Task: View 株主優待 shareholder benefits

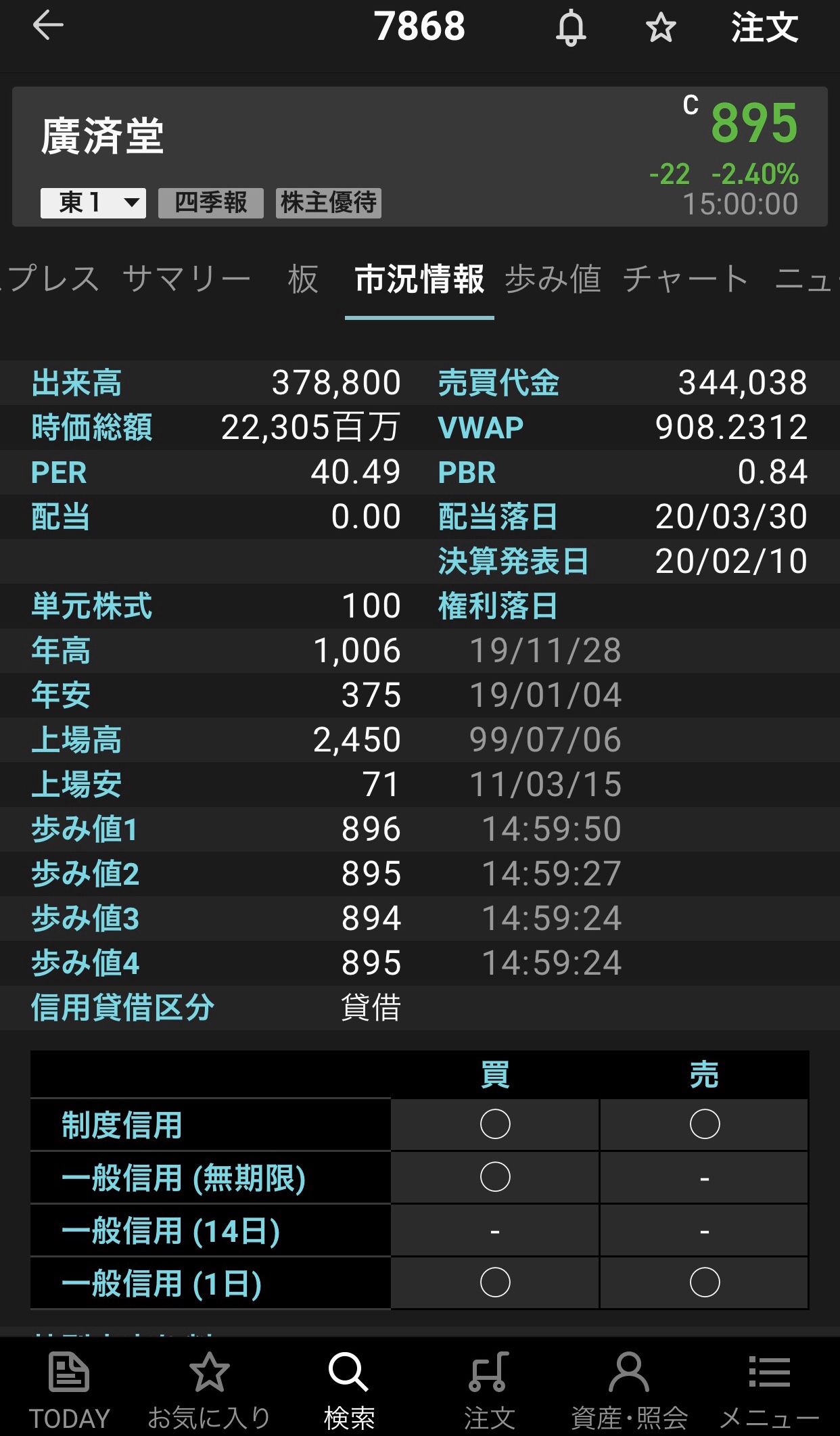Action: [329, 203]
